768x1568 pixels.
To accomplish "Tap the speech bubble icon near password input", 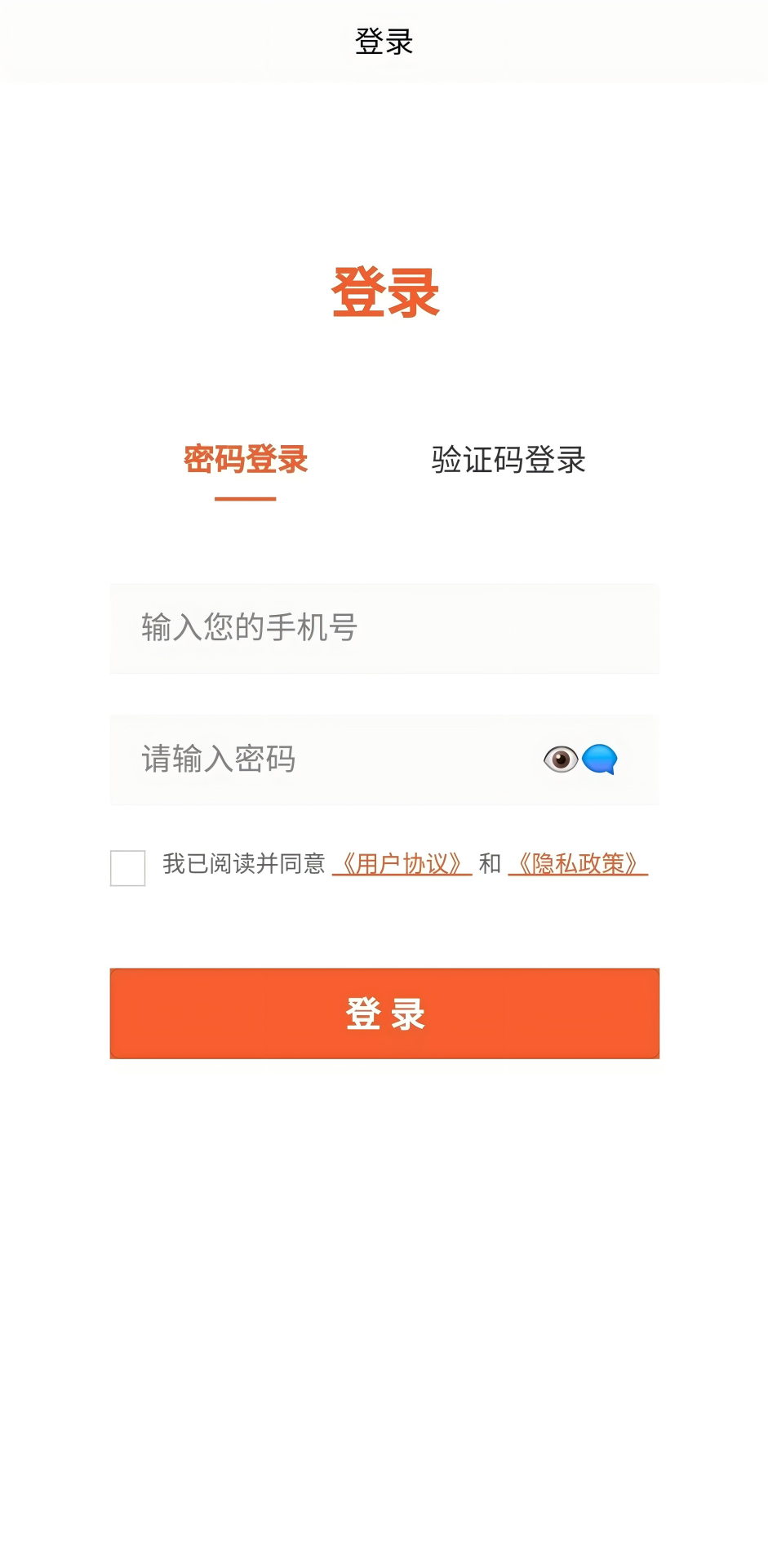I will coord(601,759).
